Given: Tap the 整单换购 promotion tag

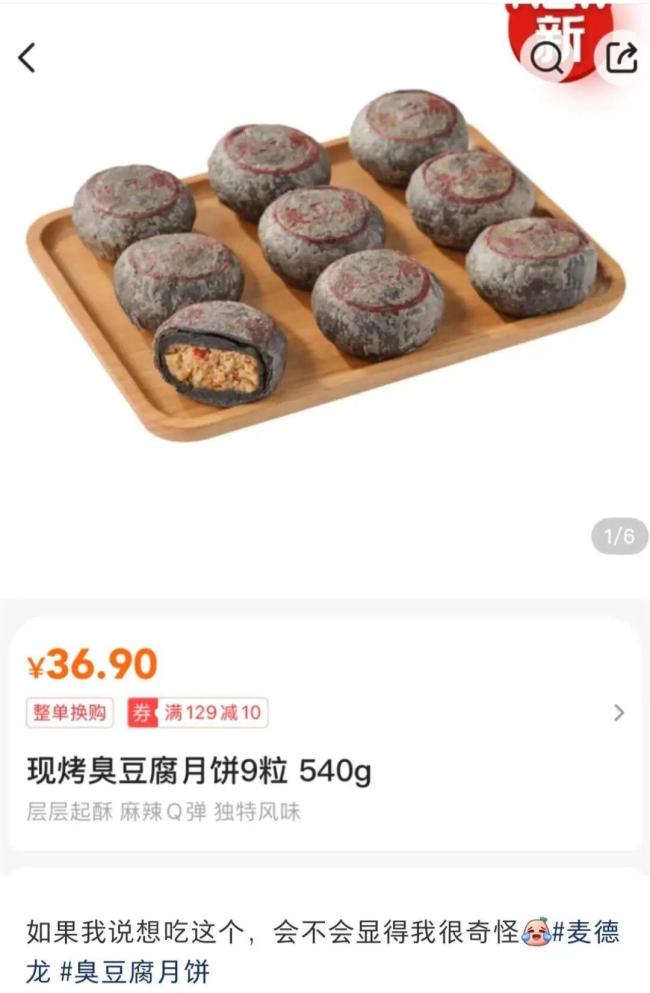Looking at the screenshot, I should point(70,713).
